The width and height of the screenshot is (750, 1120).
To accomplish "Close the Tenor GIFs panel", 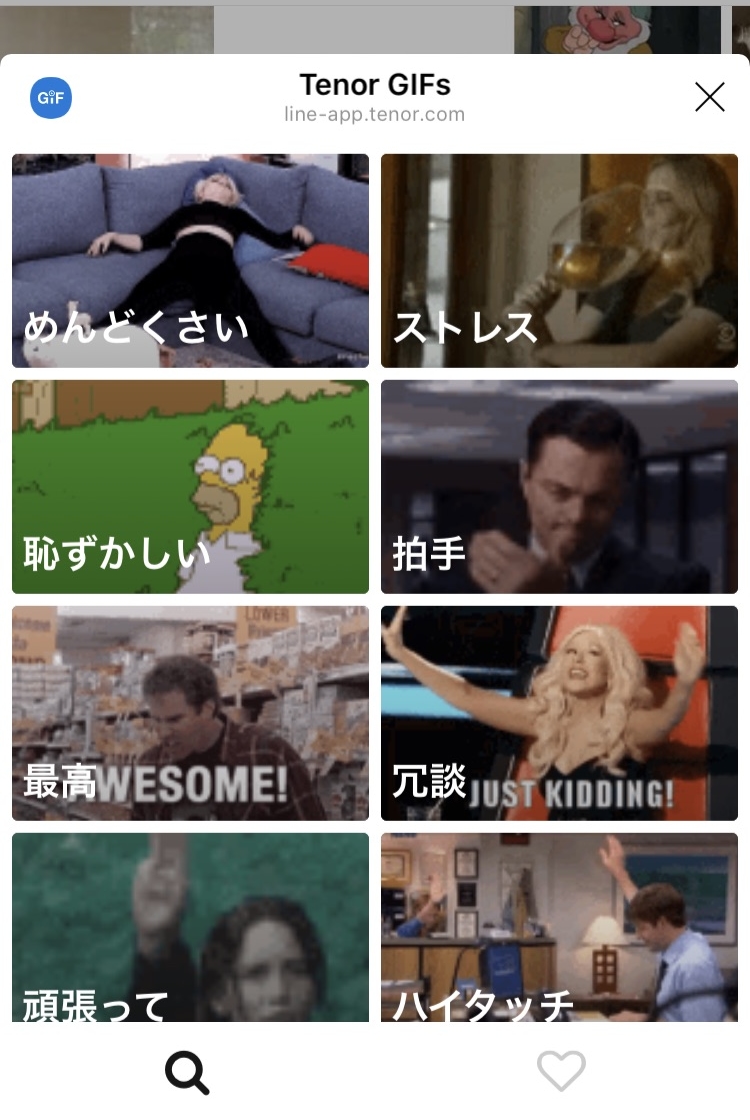I will click(709, 97).
